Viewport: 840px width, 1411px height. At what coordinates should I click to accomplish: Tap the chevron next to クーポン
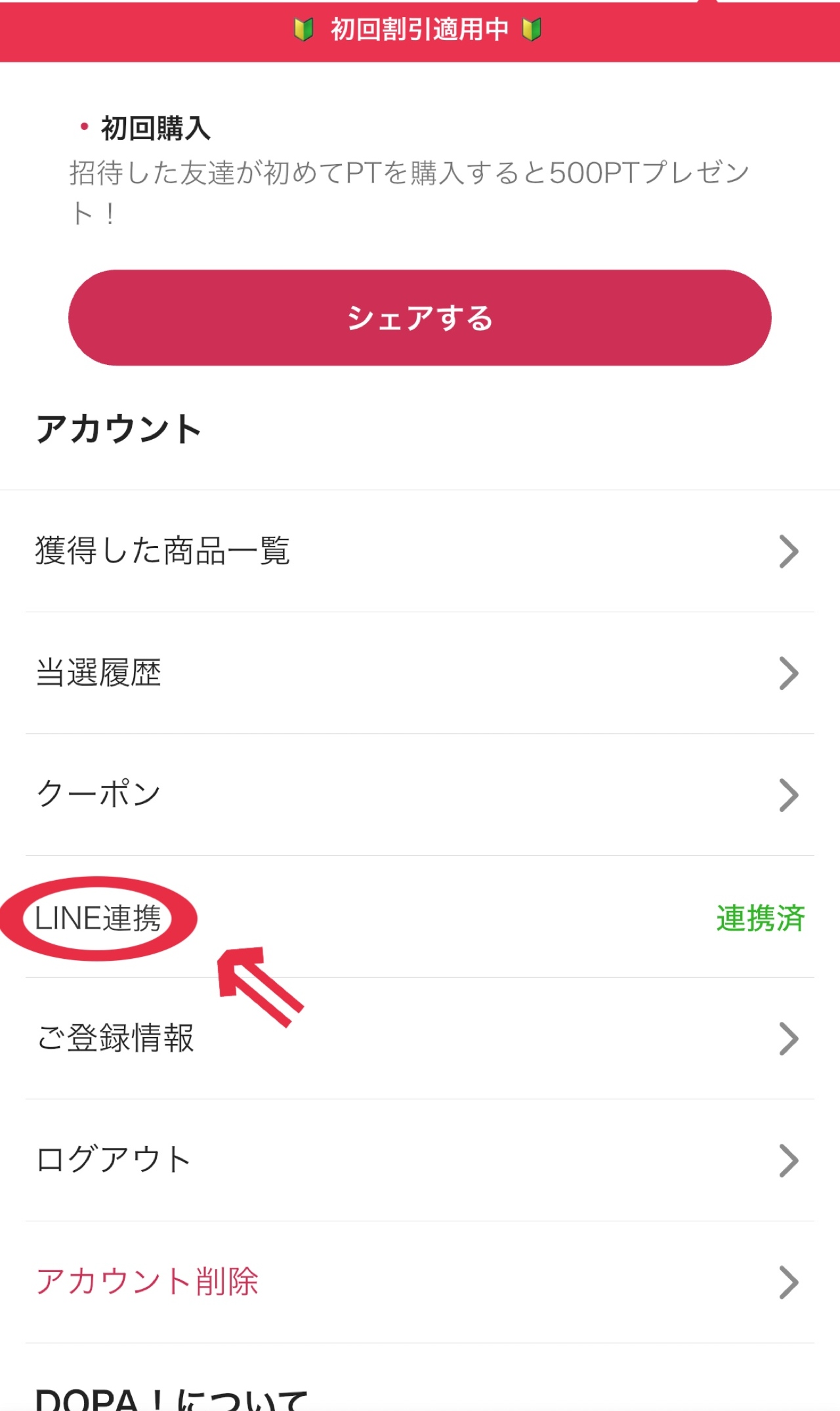click(x=789, y=794)
